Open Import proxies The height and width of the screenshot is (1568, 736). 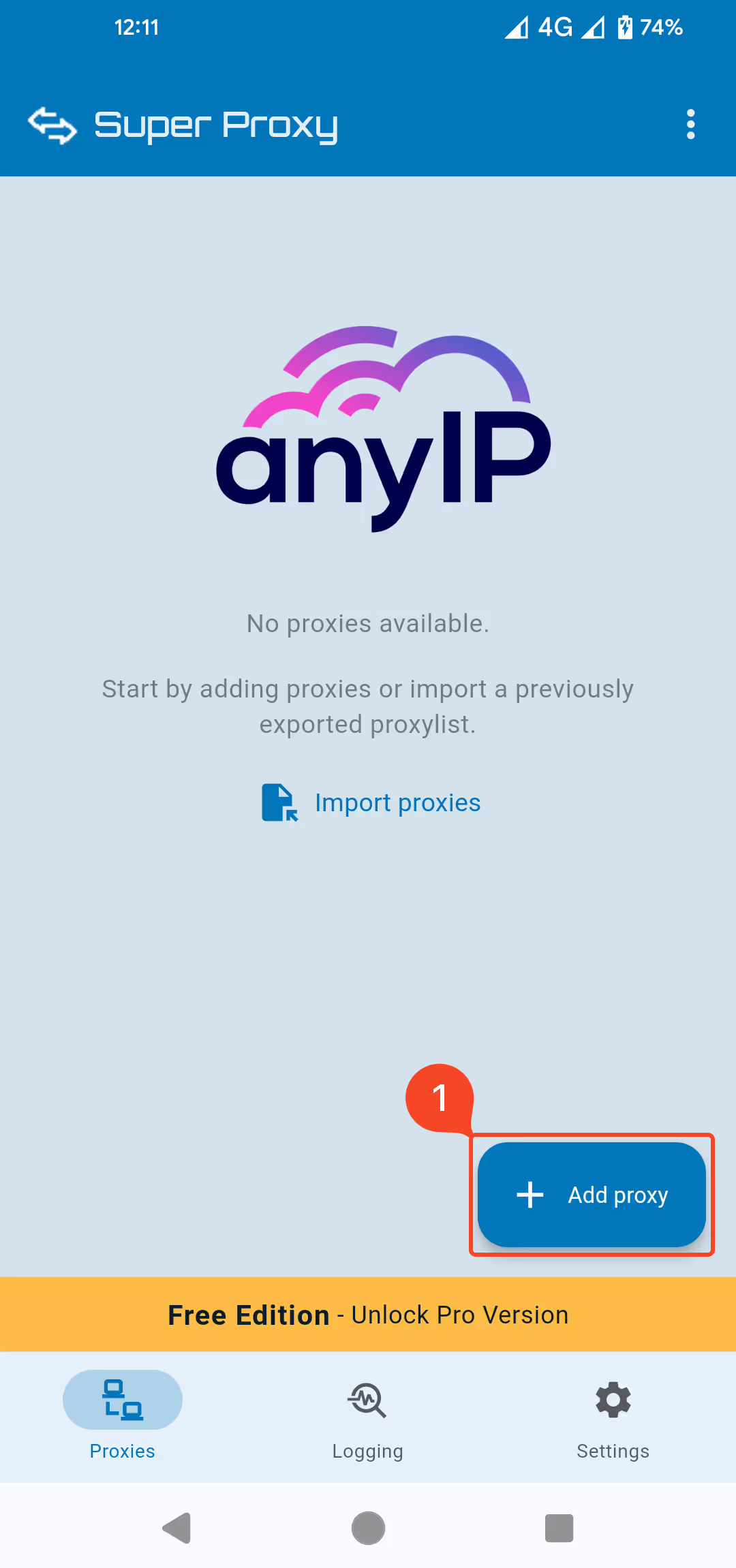pos(397,802)
